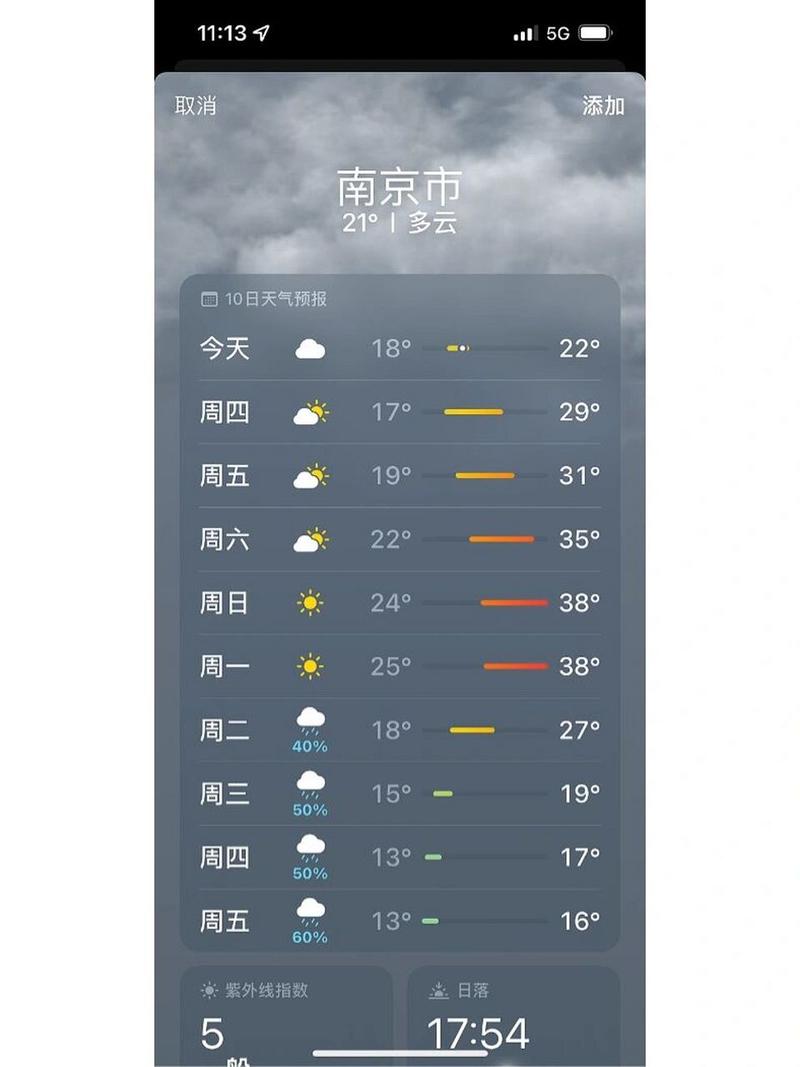Tap the calendar icon next to 10日天气预报

coord(209,298)
